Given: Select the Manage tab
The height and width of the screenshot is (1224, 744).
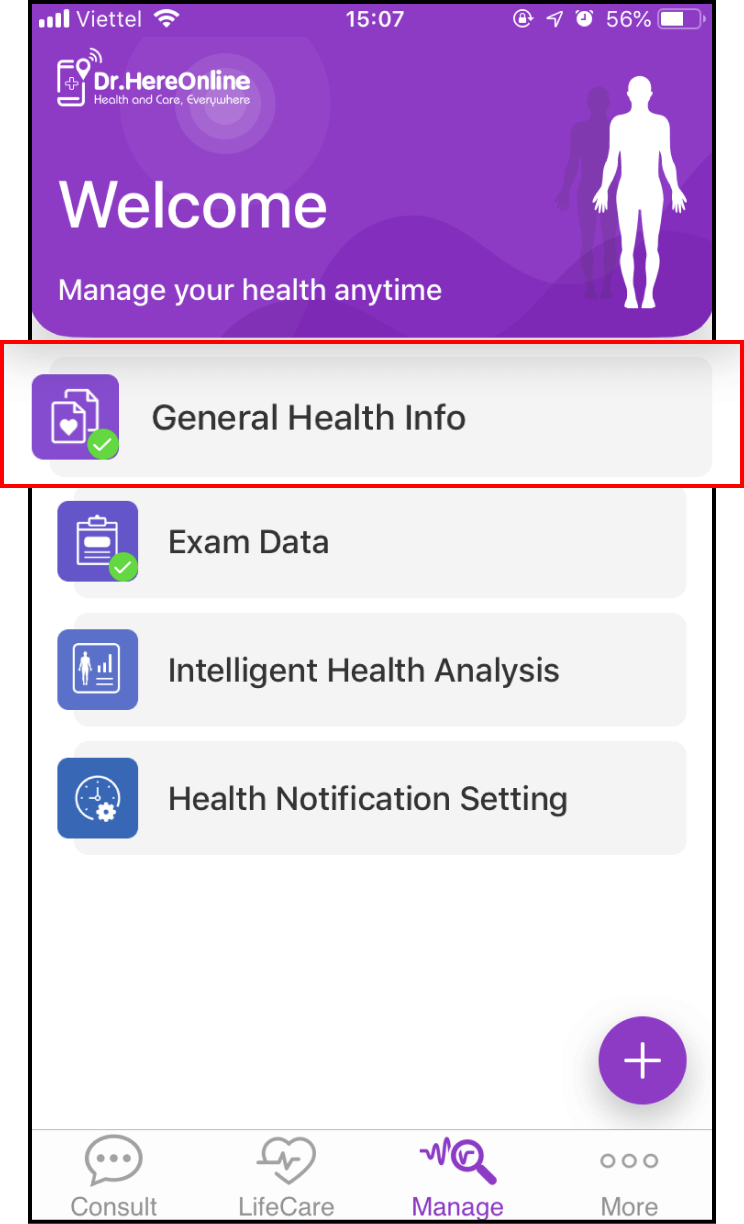Looking at the screenshot, I should pos(458,1177).
